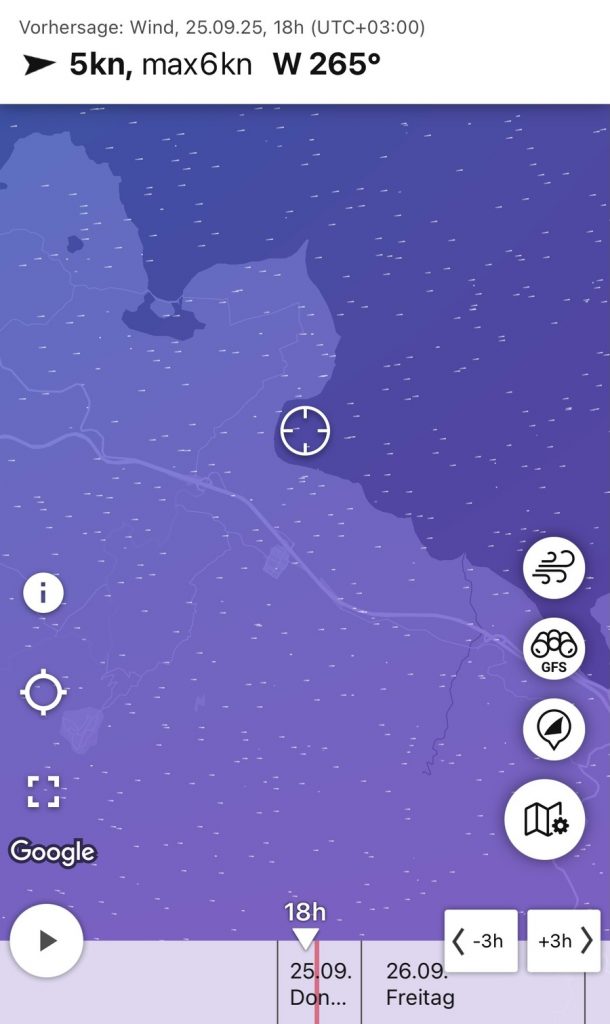Open wind layer options
The height and width of the screenshot is (1024, 610).
[x=554, y=568]
